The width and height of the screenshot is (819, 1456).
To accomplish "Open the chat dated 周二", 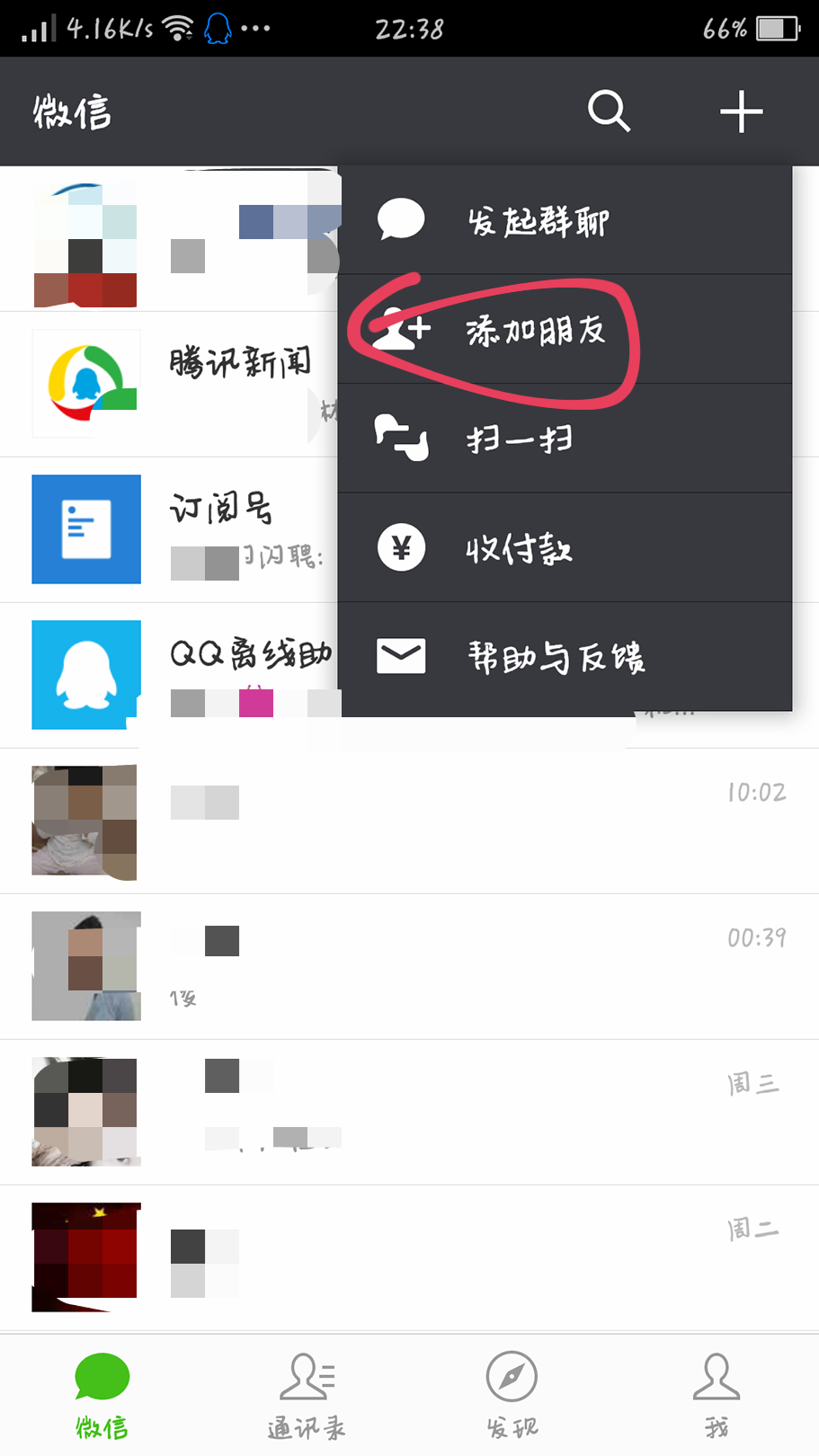I will [x=409, y=1258].
